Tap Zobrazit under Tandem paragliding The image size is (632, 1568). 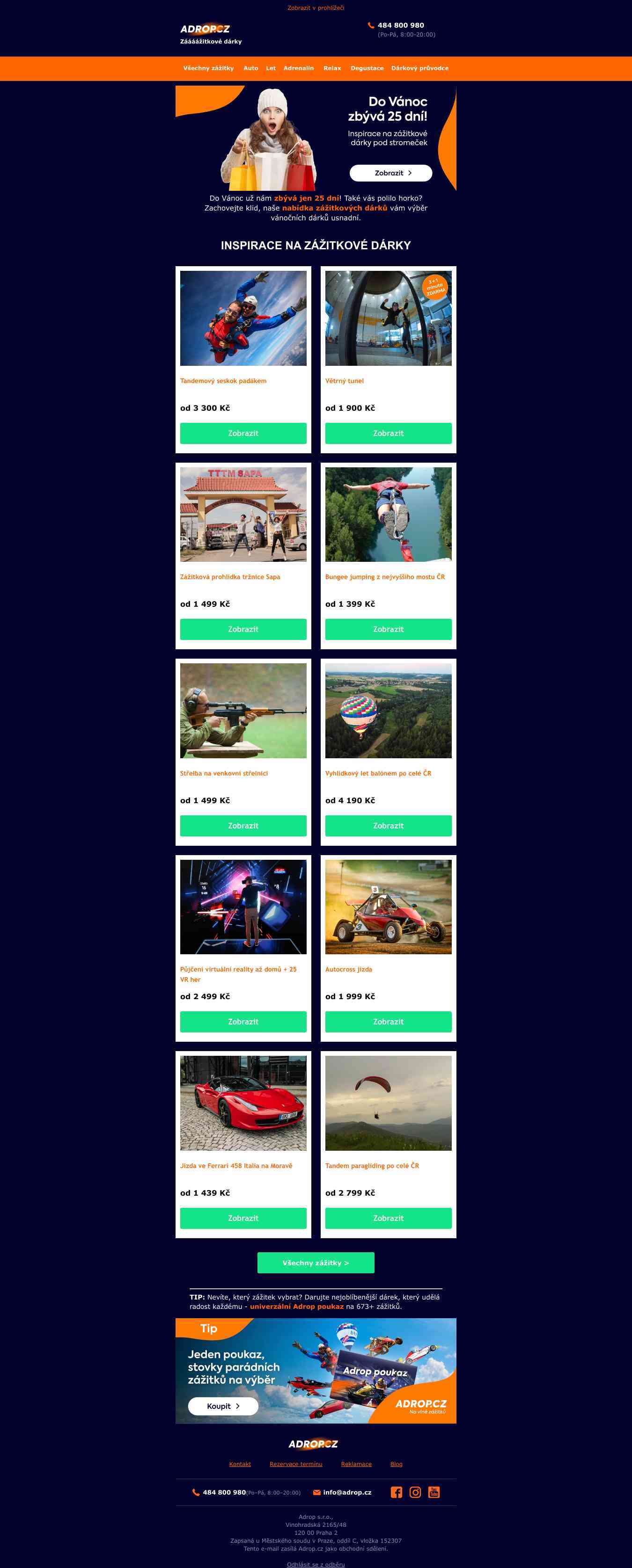tap(388, 1218)
